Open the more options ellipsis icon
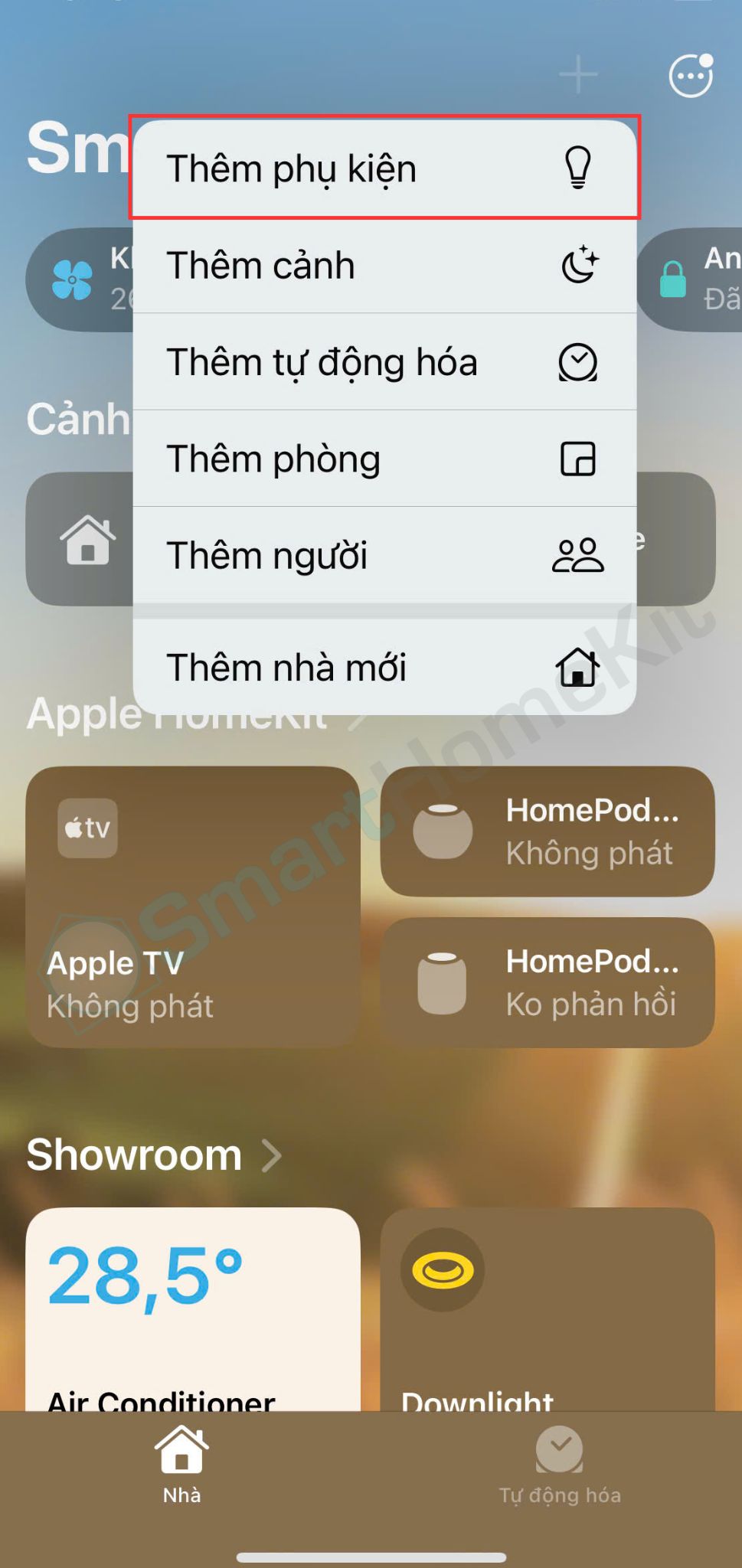Image resolution: width=742 pixels, height=1568 pixels. 690,76
